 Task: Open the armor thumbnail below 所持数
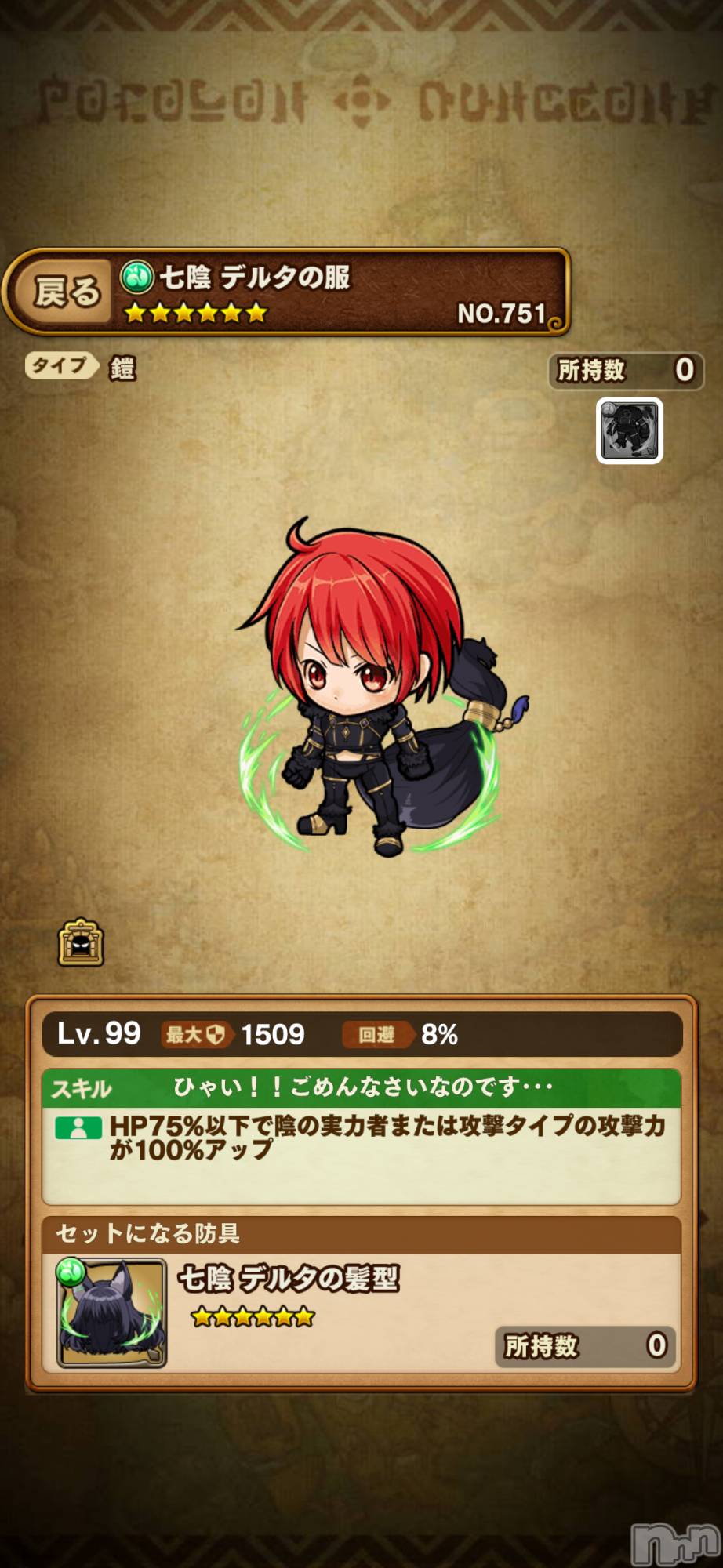point(630,430)
